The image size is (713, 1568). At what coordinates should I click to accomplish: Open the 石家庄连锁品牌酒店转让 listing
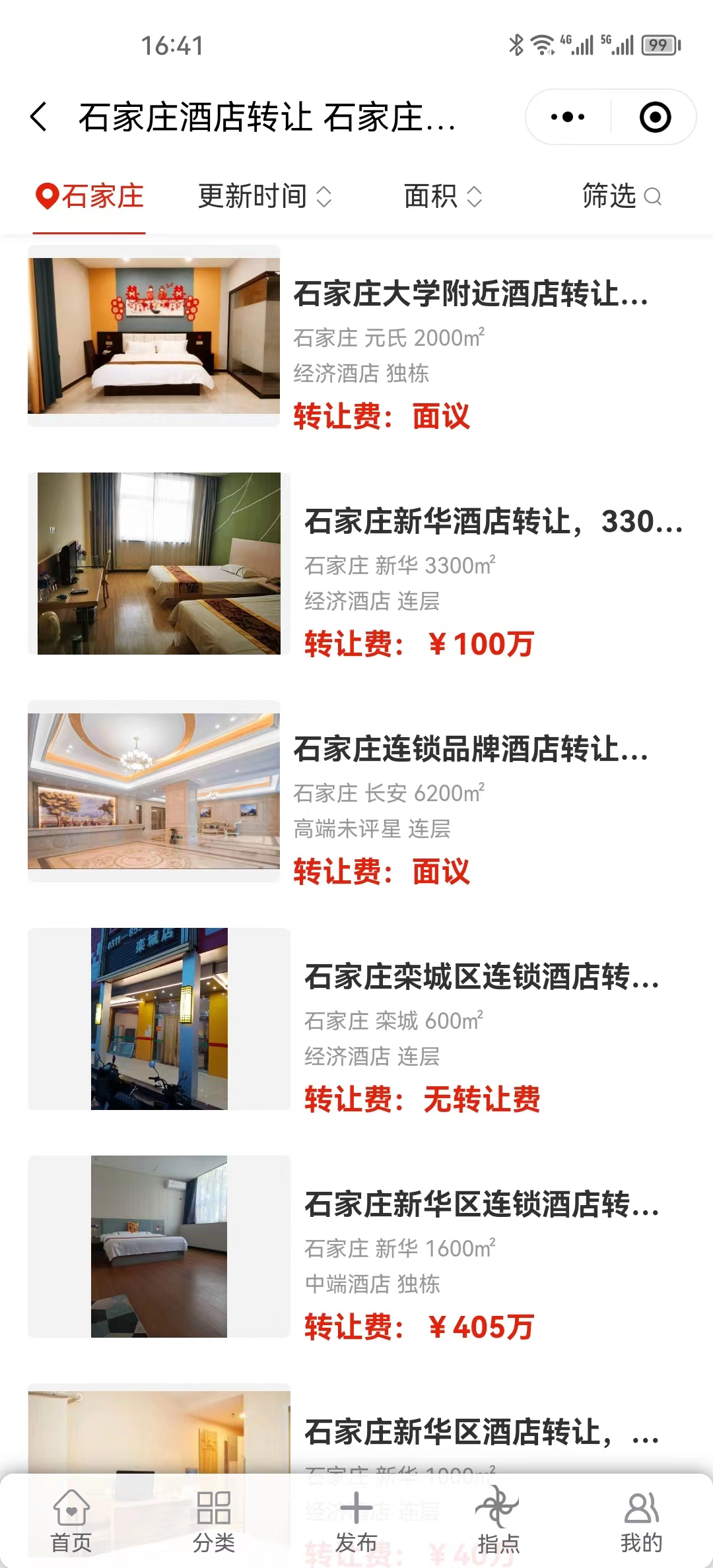(x=470, y=749)
